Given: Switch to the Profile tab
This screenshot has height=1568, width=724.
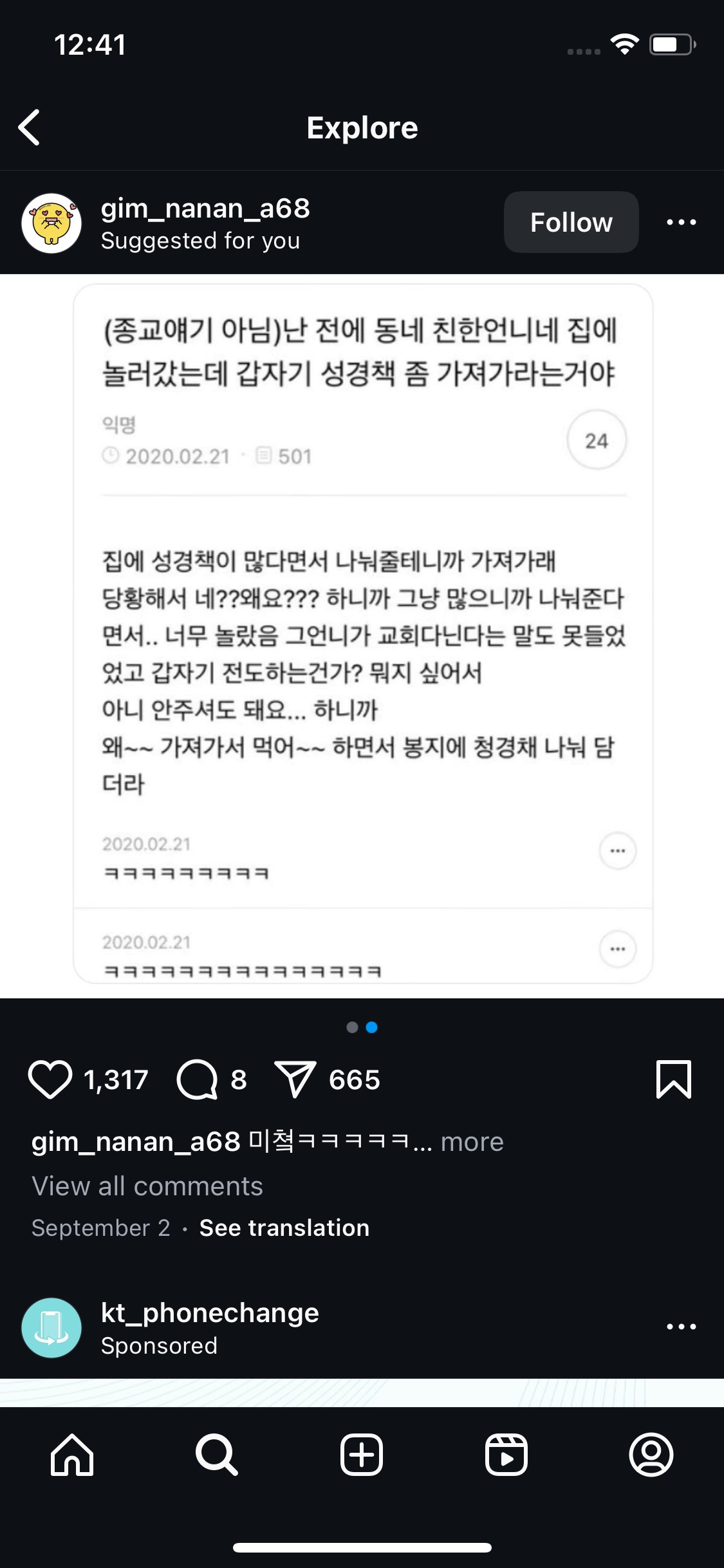Looking at the screenshot, I should (651, 1454).
